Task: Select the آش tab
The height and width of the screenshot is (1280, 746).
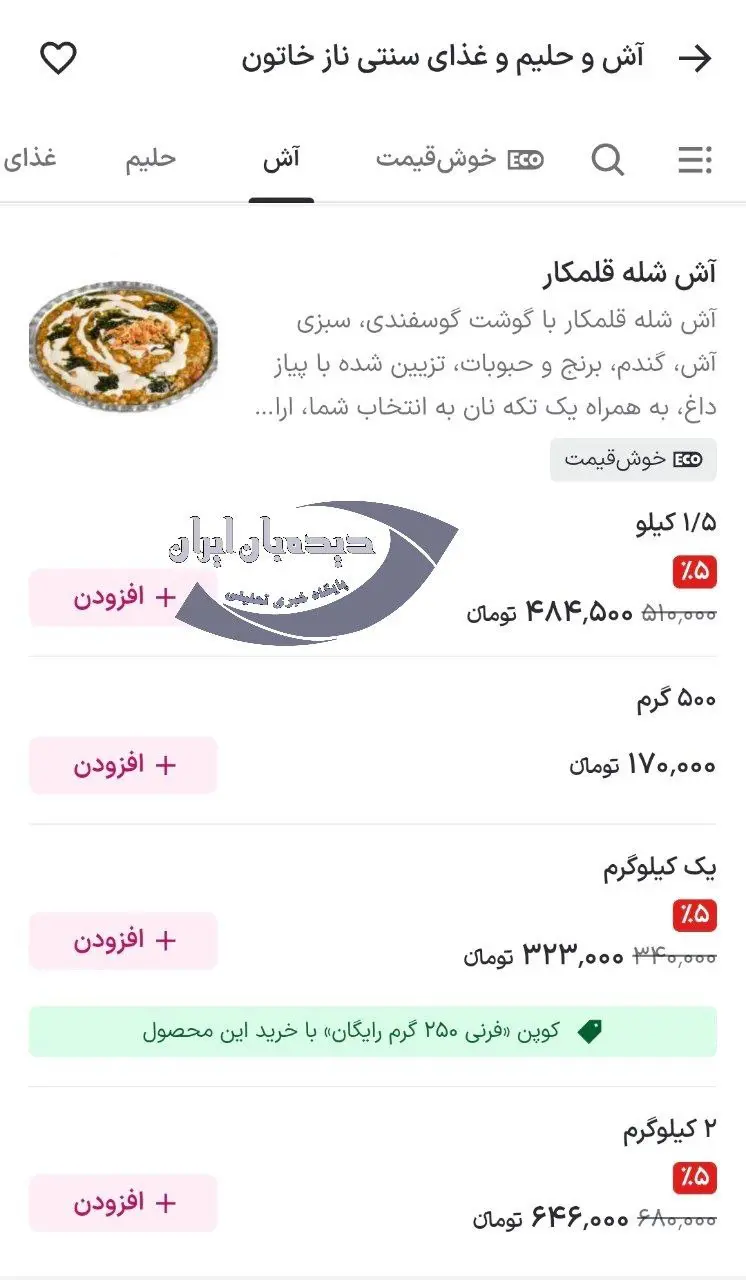Action: tap(281, 160)
